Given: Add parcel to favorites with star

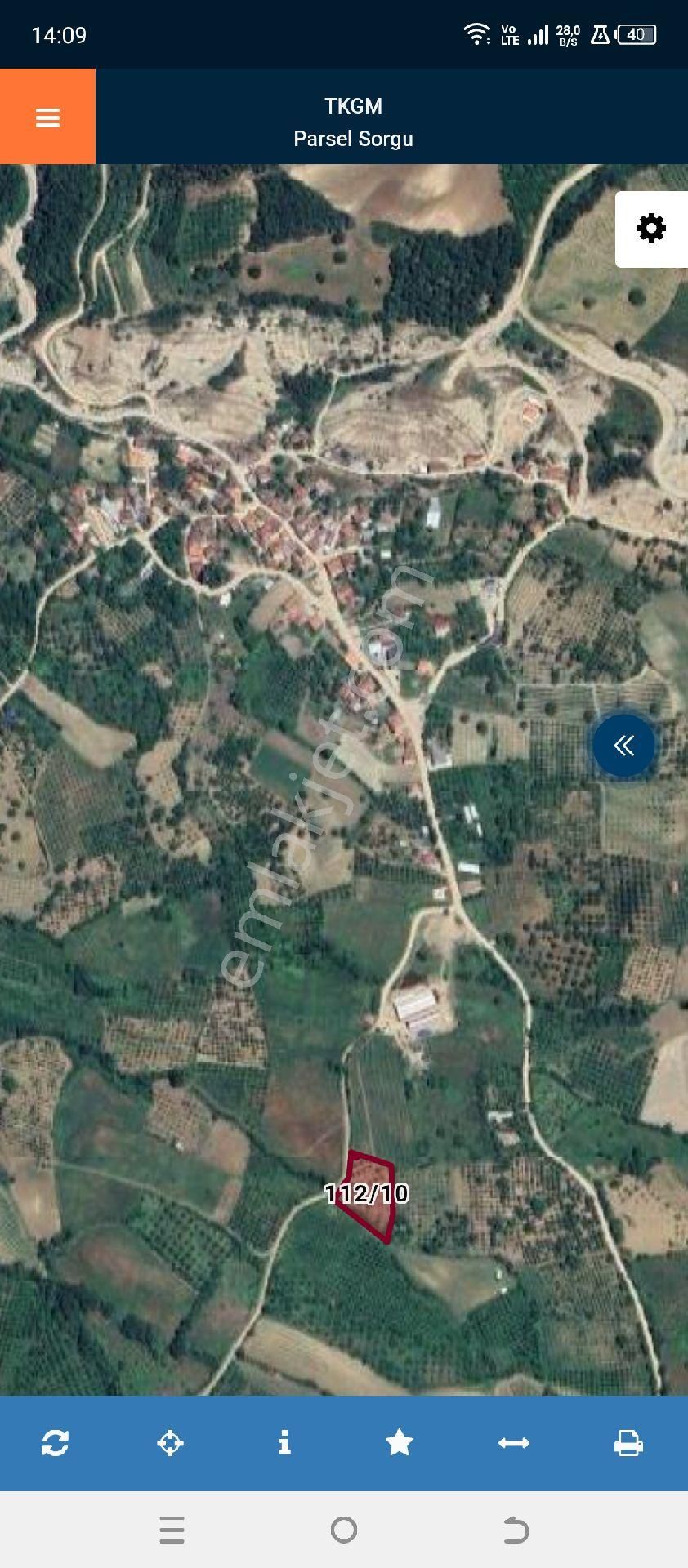Looking at the screenshot, I should 400,1443.
